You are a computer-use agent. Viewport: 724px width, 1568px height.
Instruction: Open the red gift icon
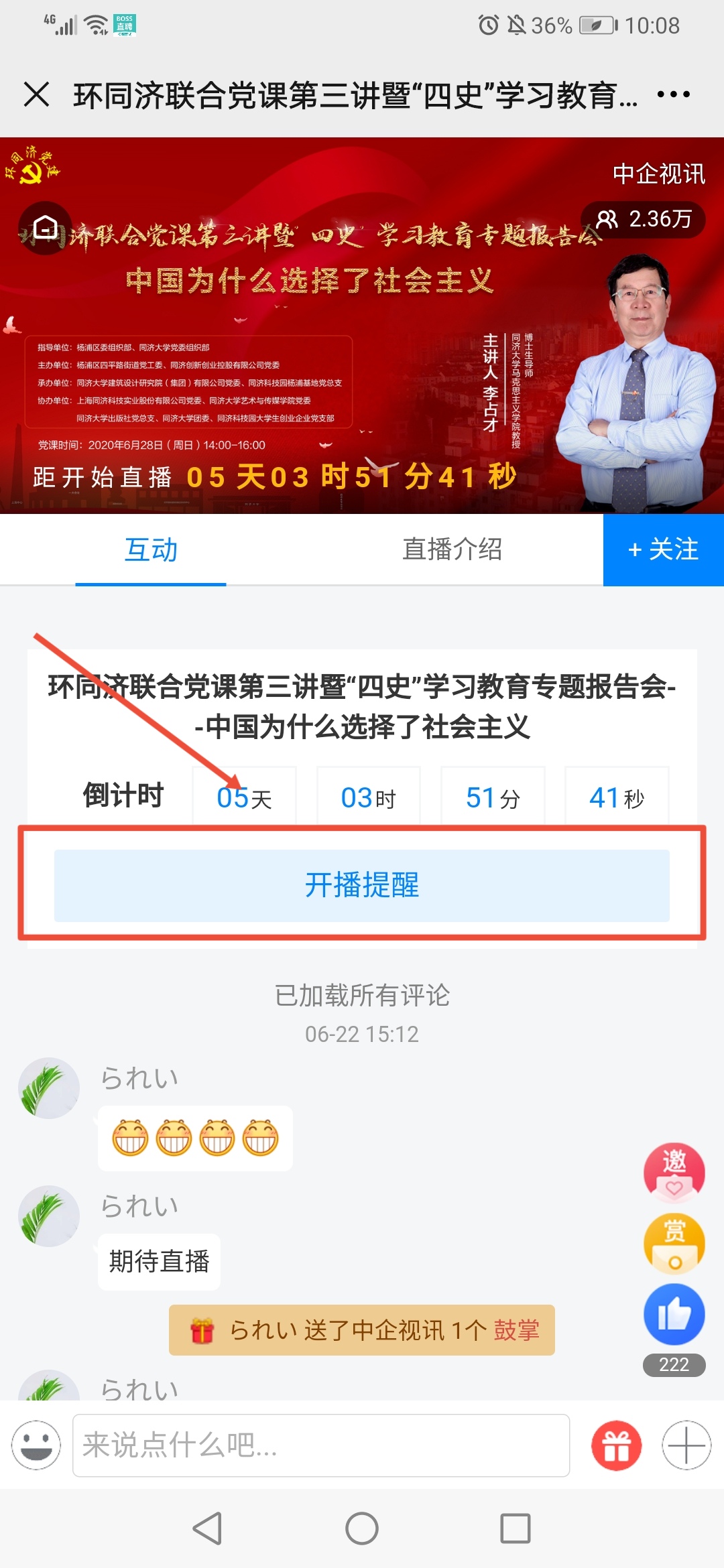click(616, 1445)
